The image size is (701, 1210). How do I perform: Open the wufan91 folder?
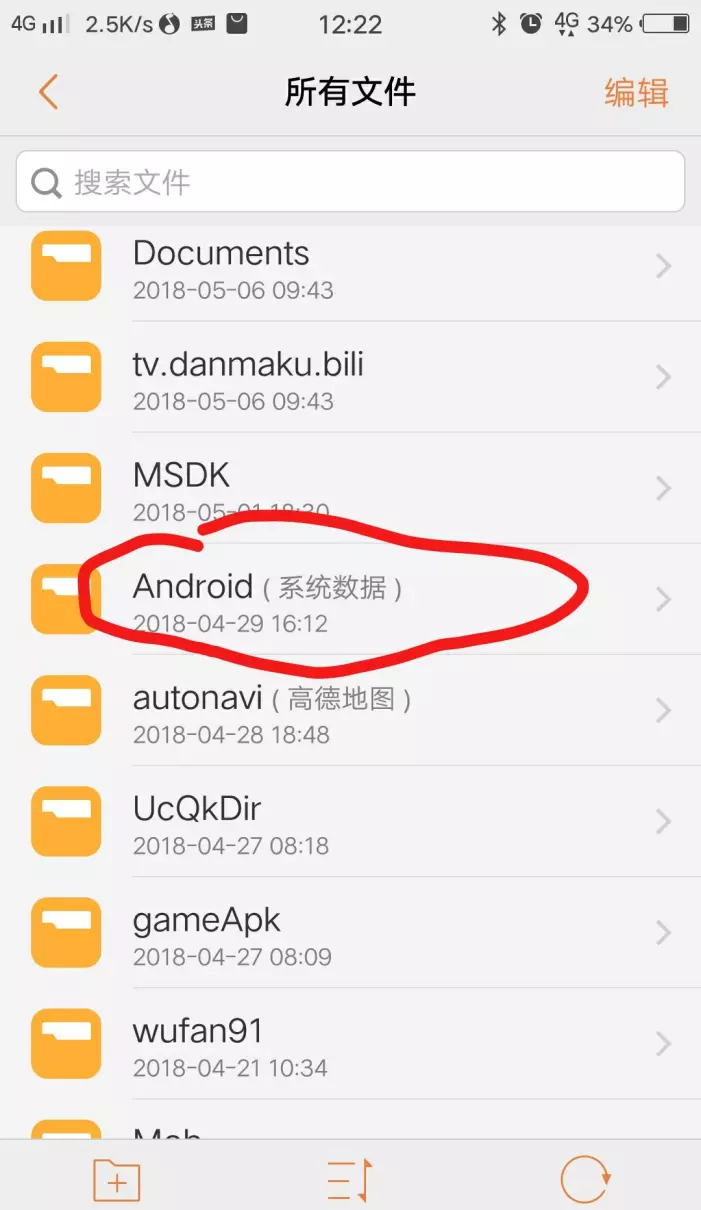tap(350, 1044)
